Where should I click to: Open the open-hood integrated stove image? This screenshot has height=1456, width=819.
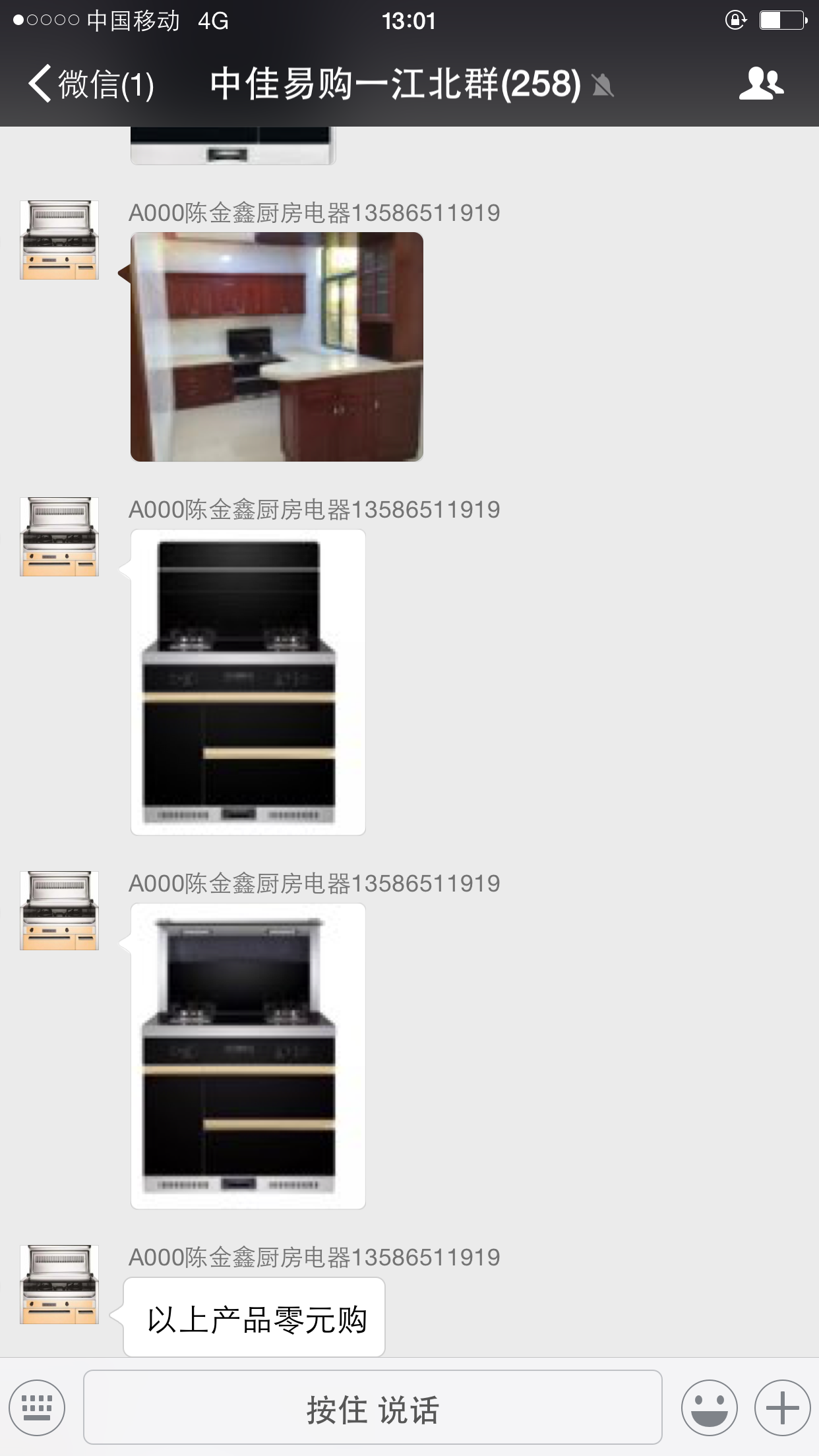(248, 1056)
